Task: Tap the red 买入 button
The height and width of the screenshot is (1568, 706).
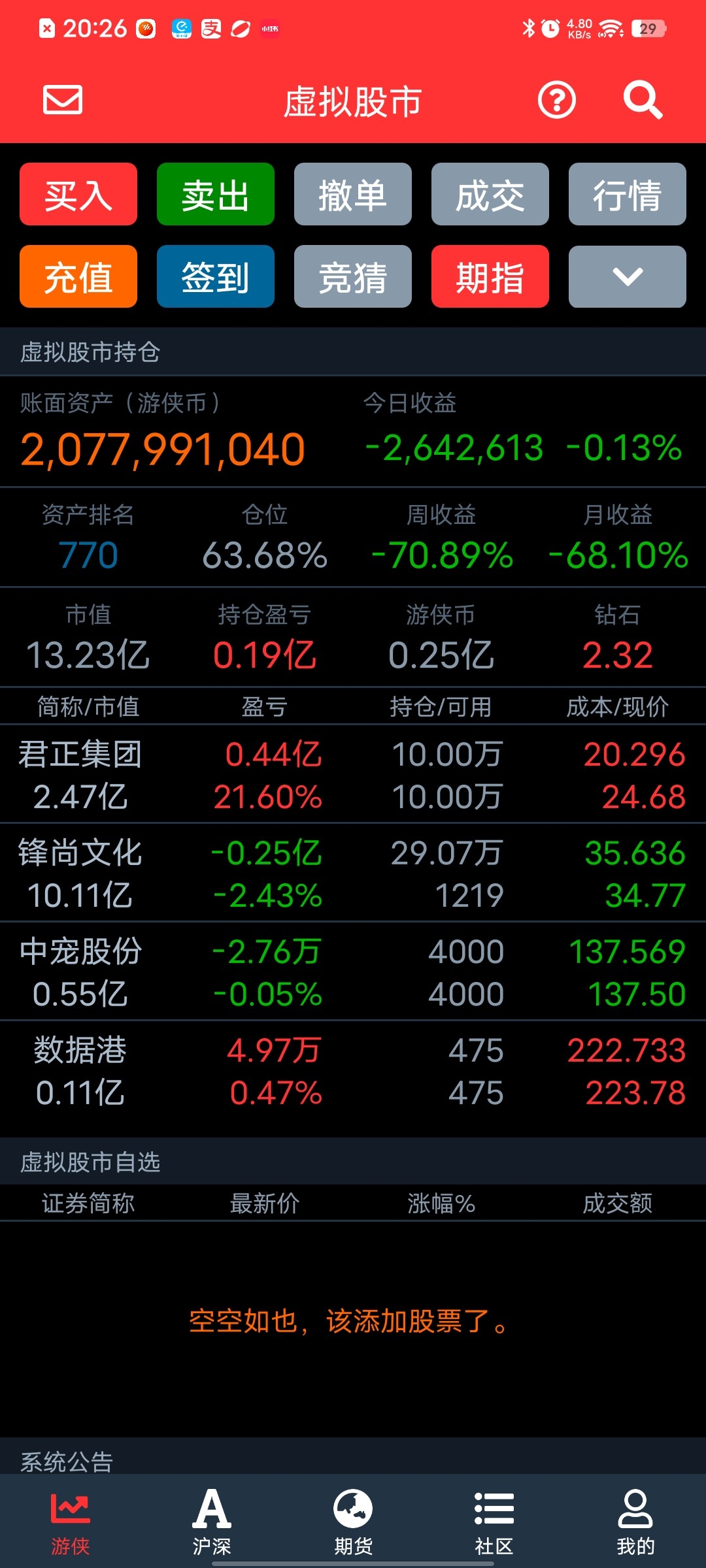Action: tap(78, 194)
